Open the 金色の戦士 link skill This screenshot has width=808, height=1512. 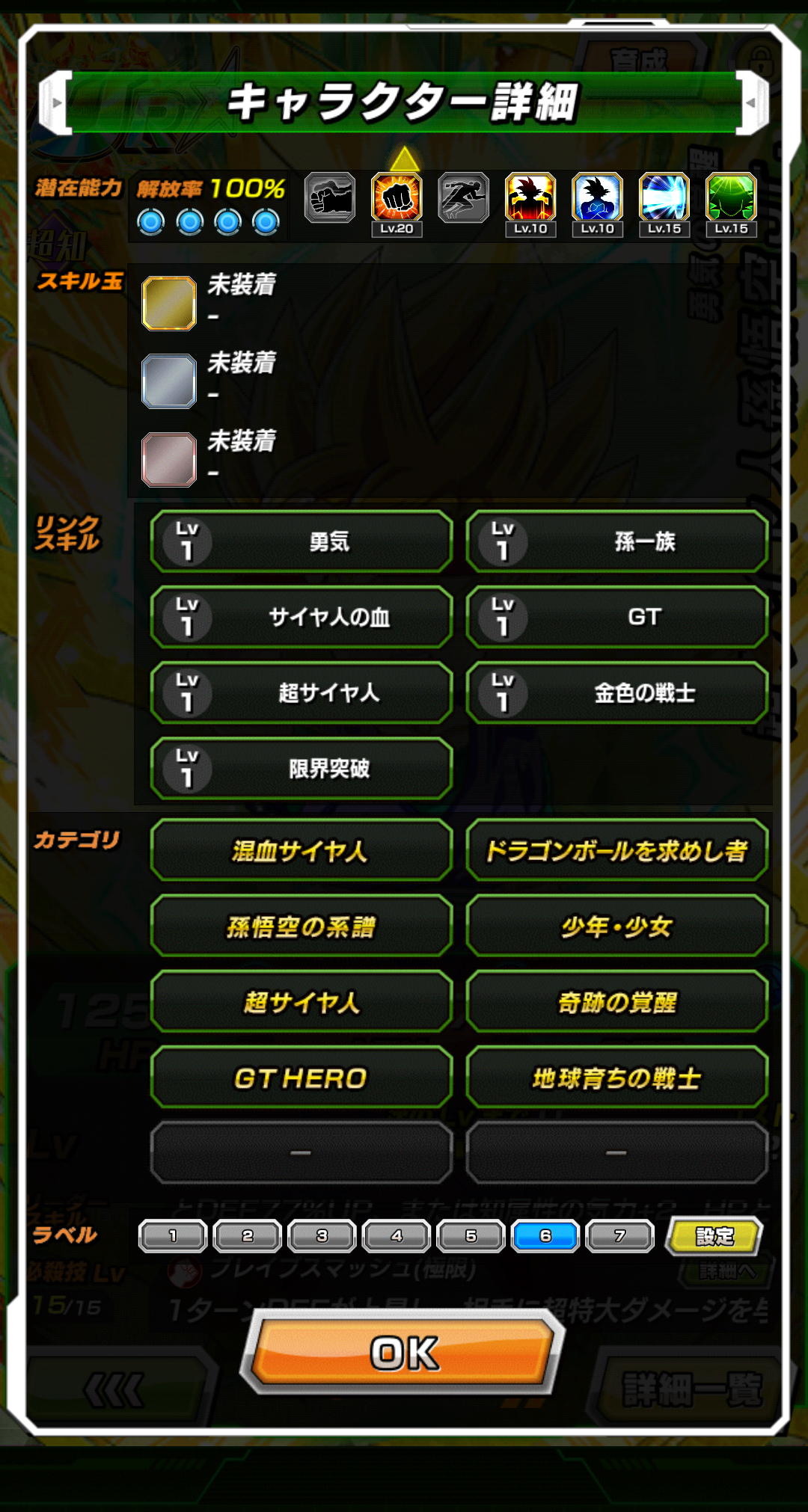617,693
